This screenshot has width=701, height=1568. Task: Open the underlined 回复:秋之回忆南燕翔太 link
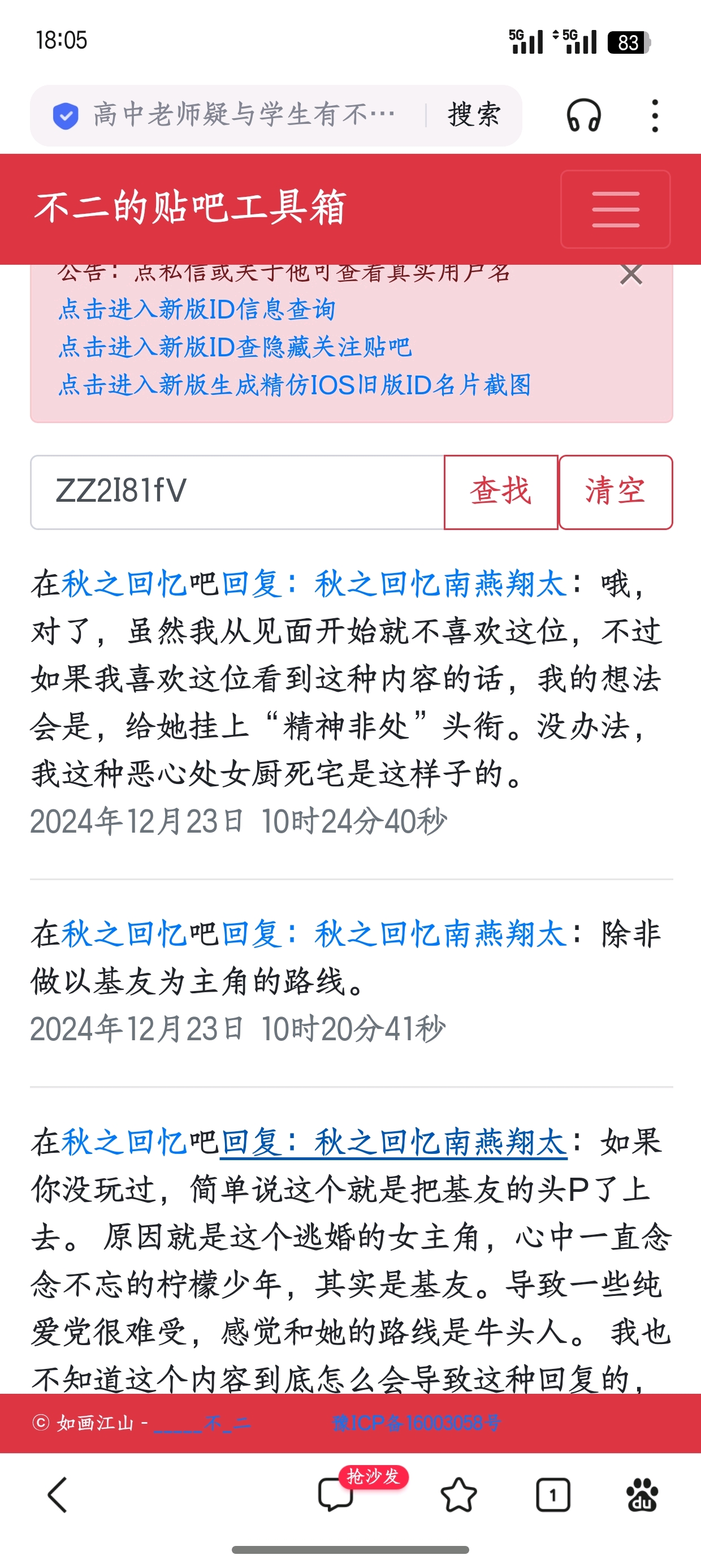[x=393, y=1142]
